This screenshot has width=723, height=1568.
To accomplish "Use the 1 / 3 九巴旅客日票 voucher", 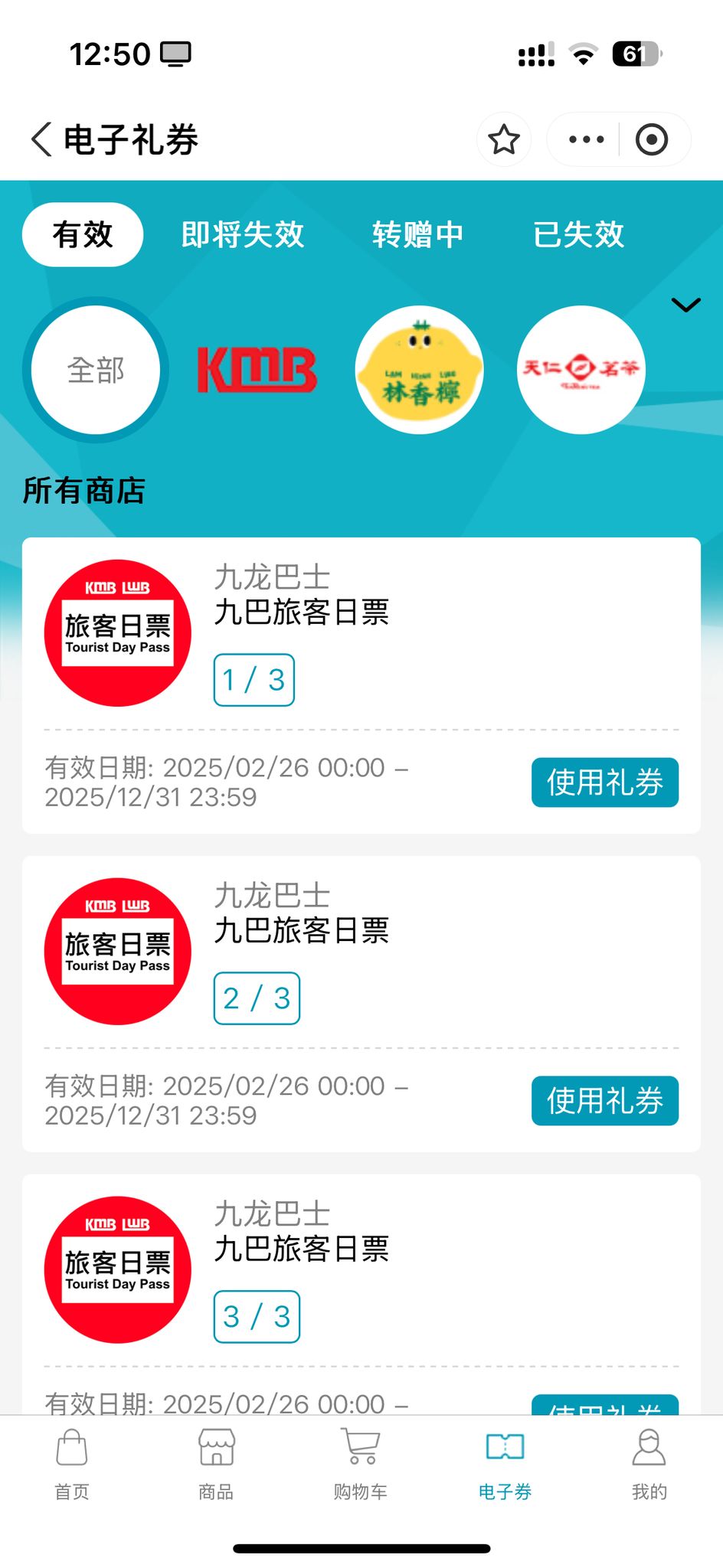I will [604, 782].
